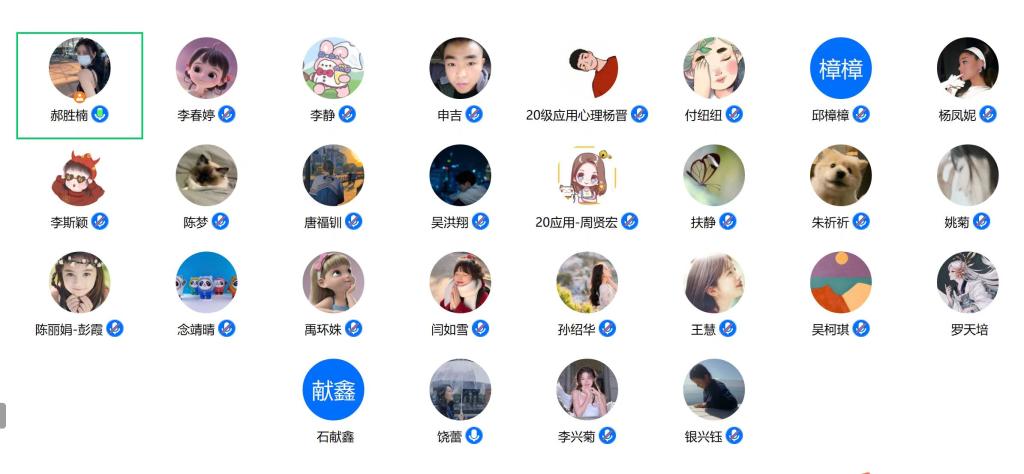This screenshot has height=474, width=1024.
Task: Tap 李斯颖's avatar tile
Action: 80,175
